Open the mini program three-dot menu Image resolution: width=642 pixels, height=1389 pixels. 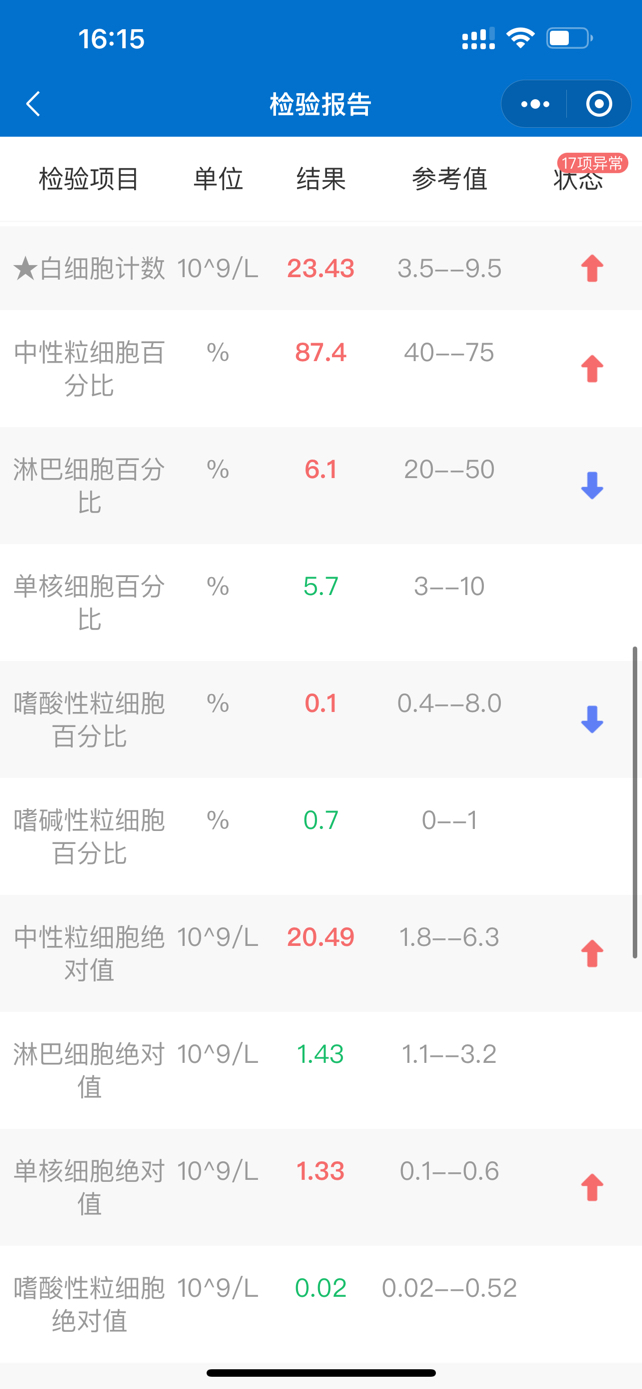(x=535, y=104)
